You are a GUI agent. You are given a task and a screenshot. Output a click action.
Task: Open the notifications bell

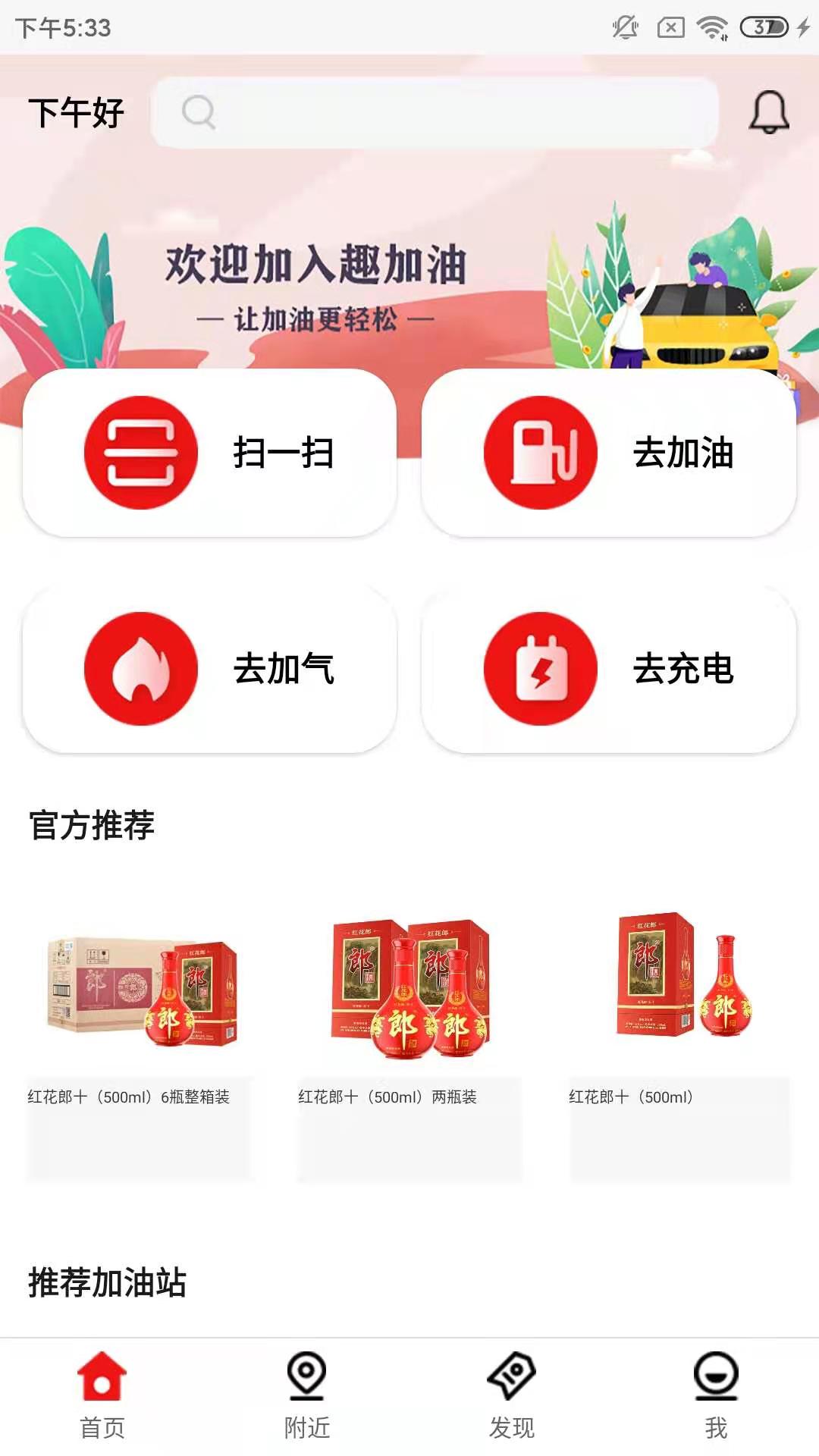pyautogui.click(x=769, y=112)
